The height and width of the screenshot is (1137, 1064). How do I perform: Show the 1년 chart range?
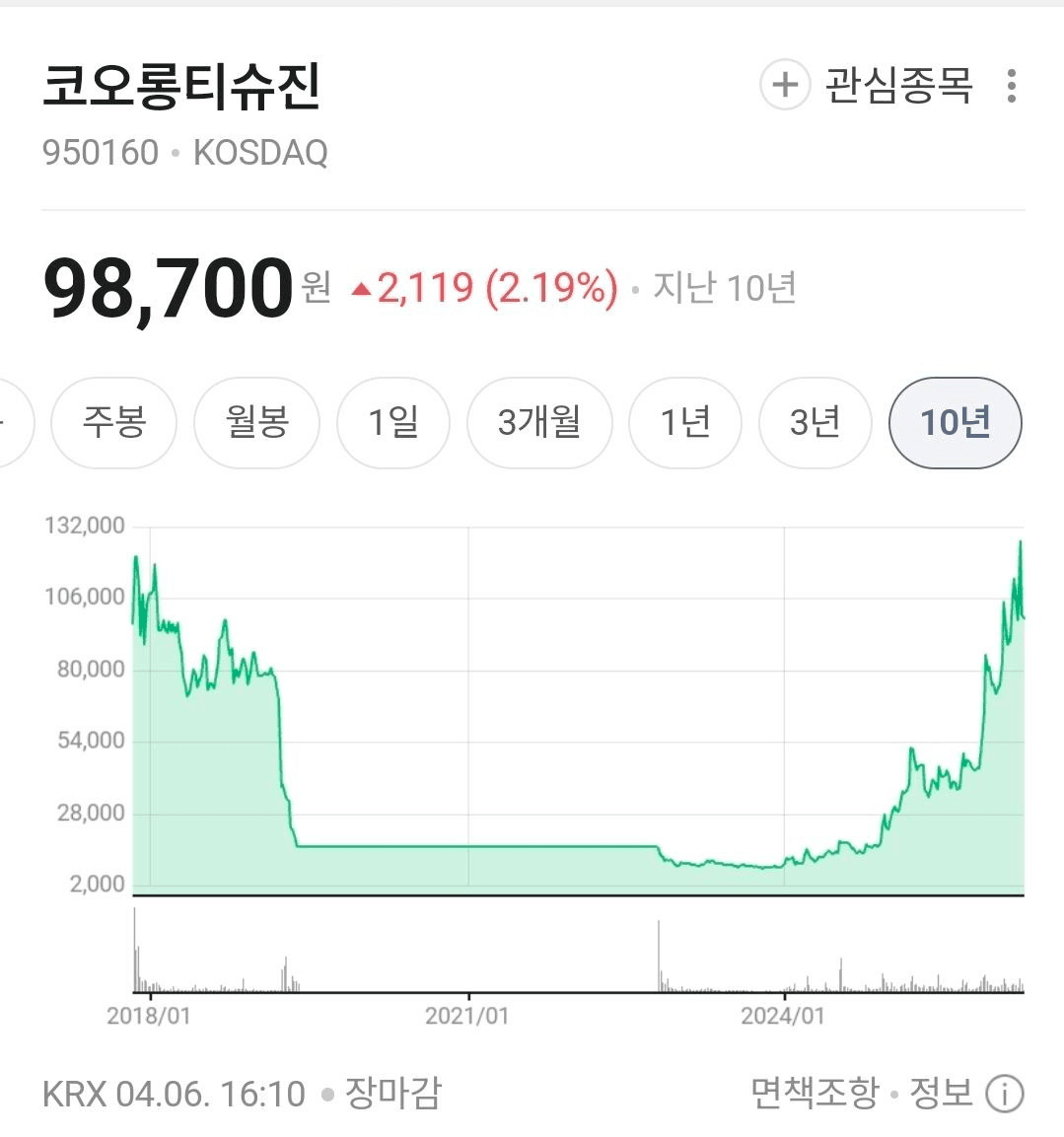tap(685, 423)
